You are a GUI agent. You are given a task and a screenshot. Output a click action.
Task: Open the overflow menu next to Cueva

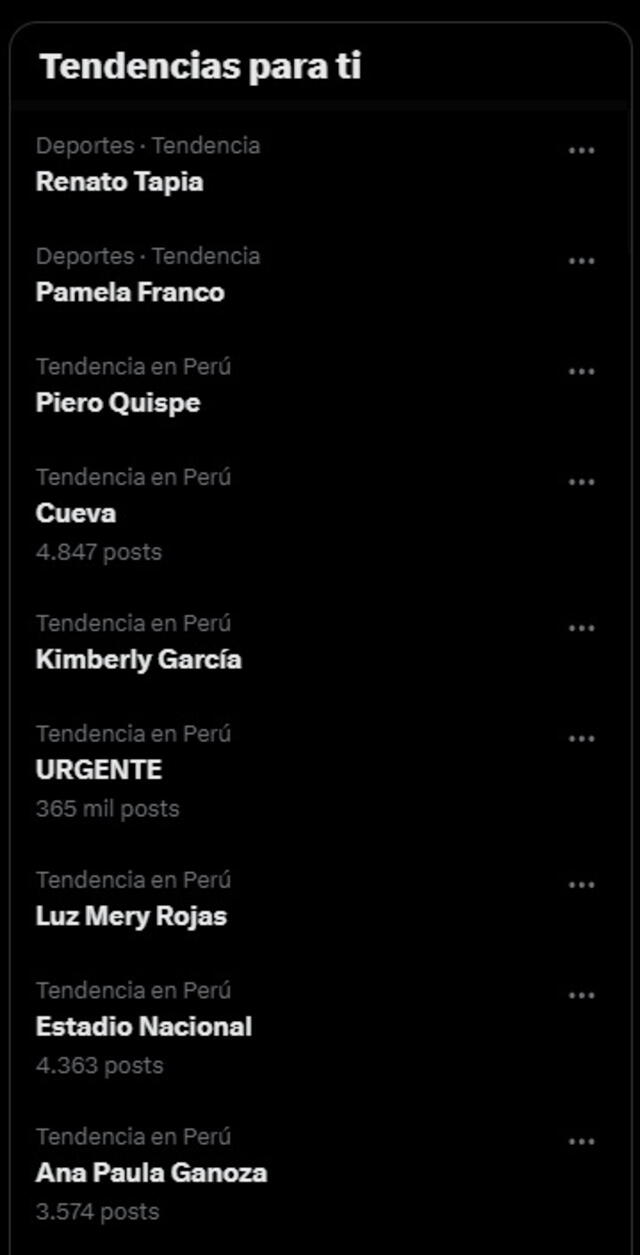click(581, 482)
